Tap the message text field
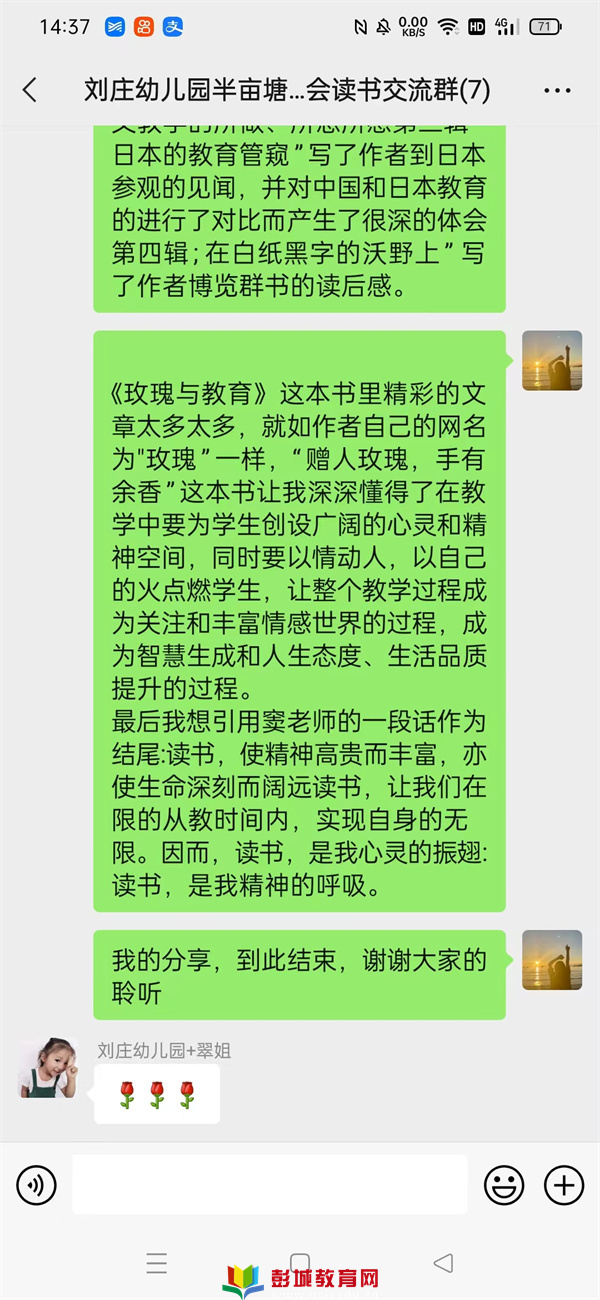 tap(270, 1185)
